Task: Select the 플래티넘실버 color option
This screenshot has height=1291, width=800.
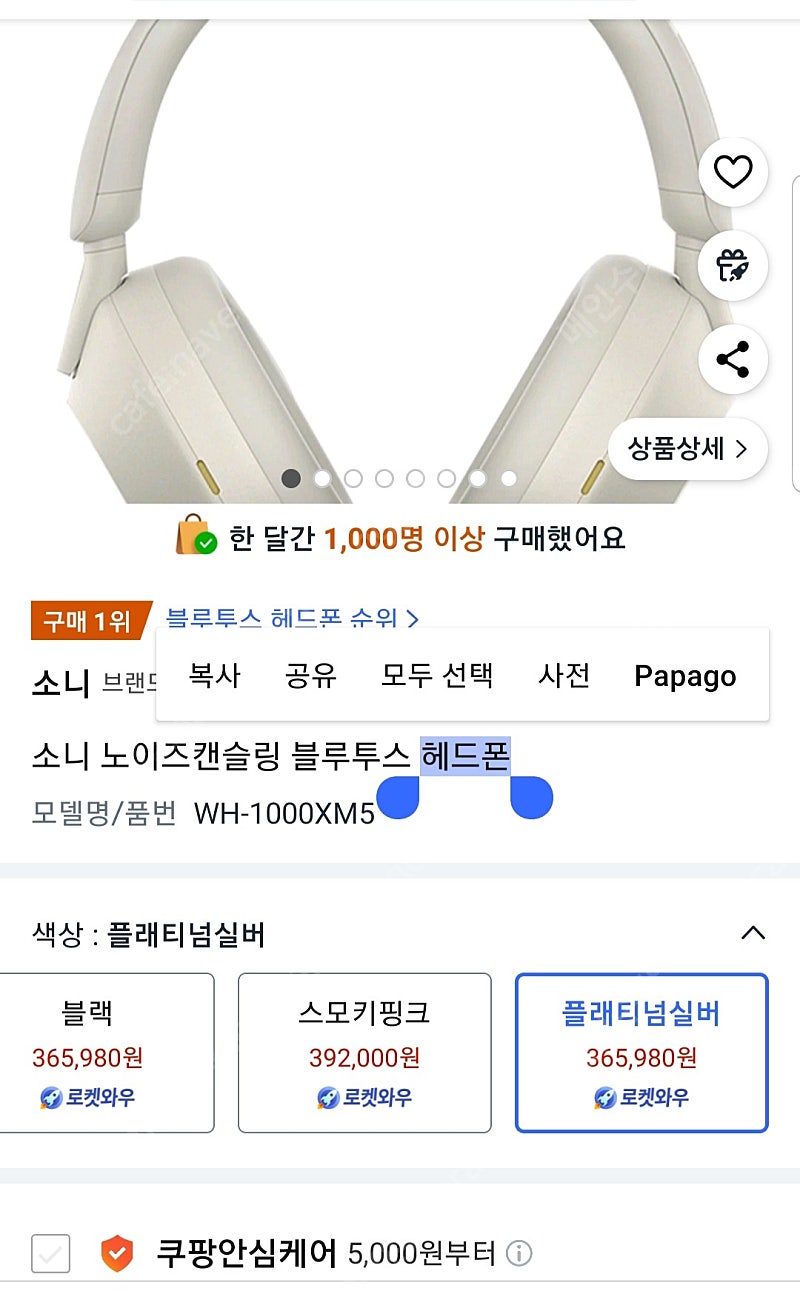Action: [642, 1053]
